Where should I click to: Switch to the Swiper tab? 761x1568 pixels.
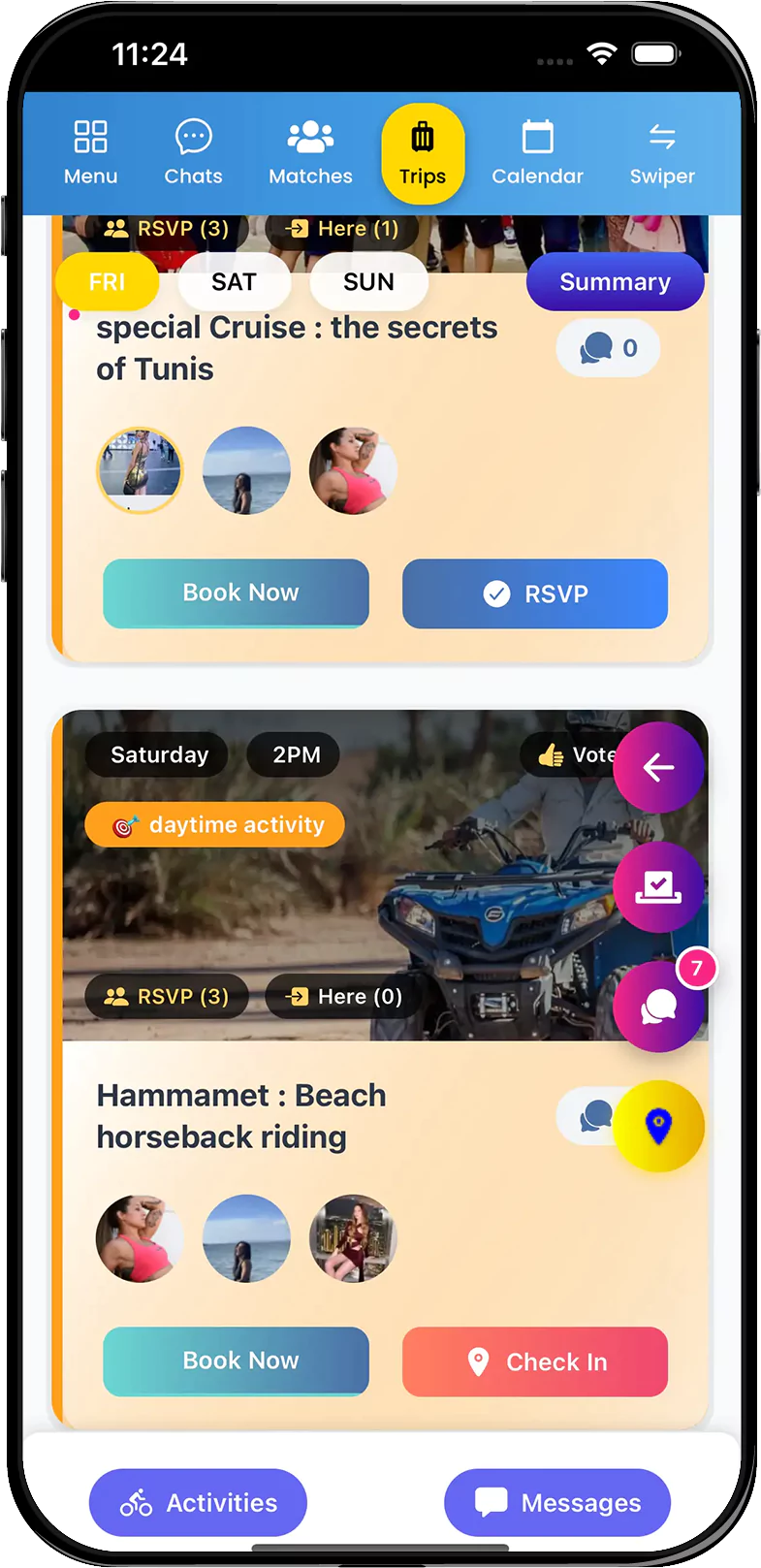pyautogui.click(x=662, y=152)
